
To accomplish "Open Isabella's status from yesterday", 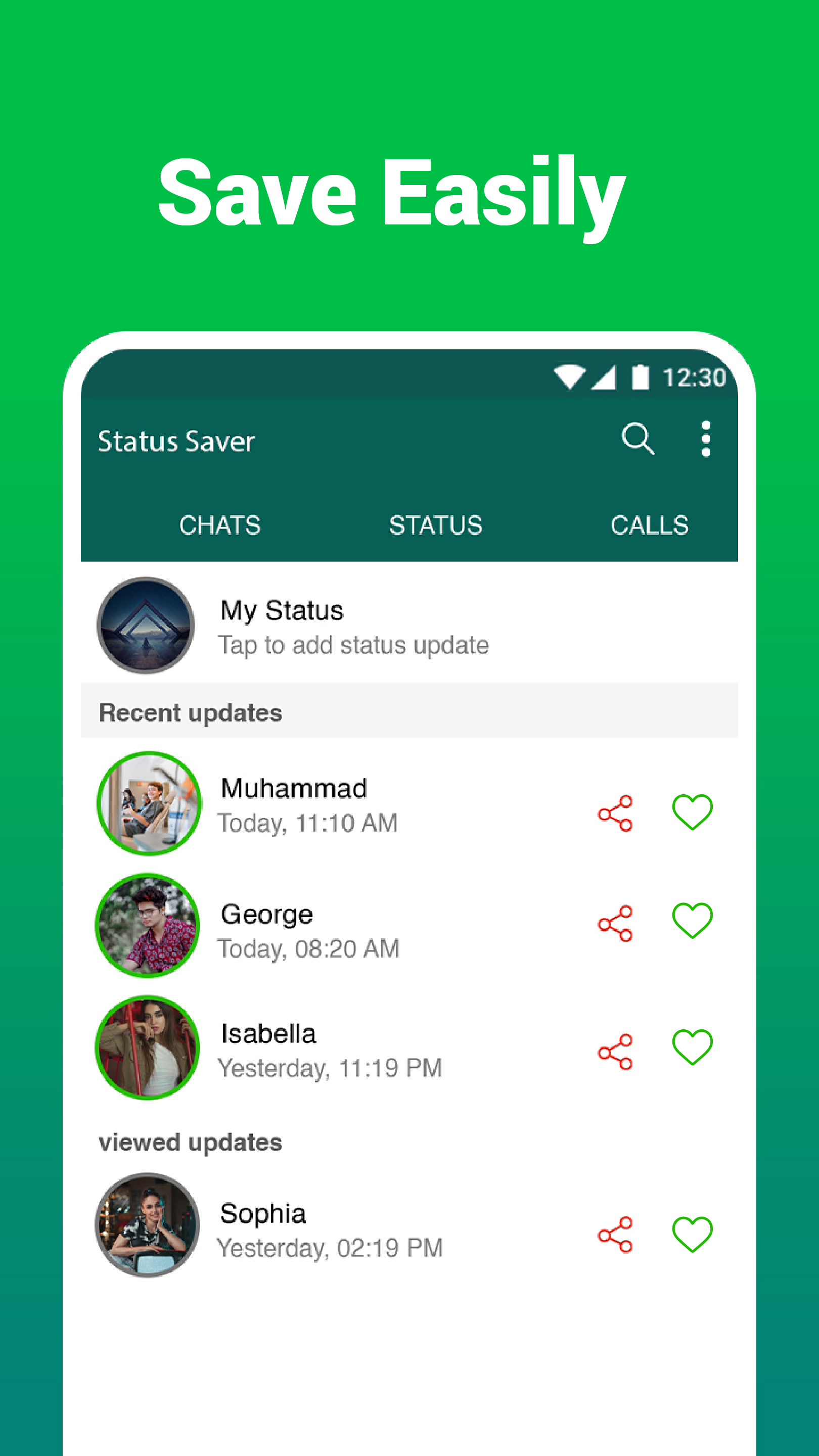I will (x=331, y=1048).
